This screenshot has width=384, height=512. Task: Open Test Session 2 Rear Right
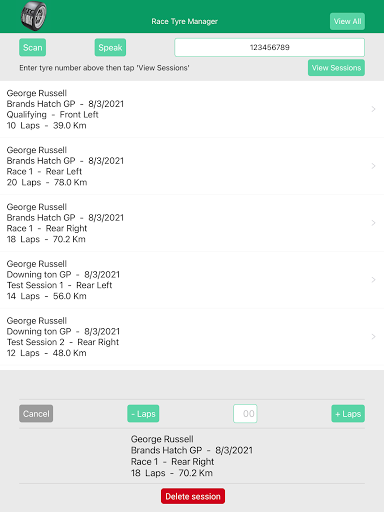[192, 337]
